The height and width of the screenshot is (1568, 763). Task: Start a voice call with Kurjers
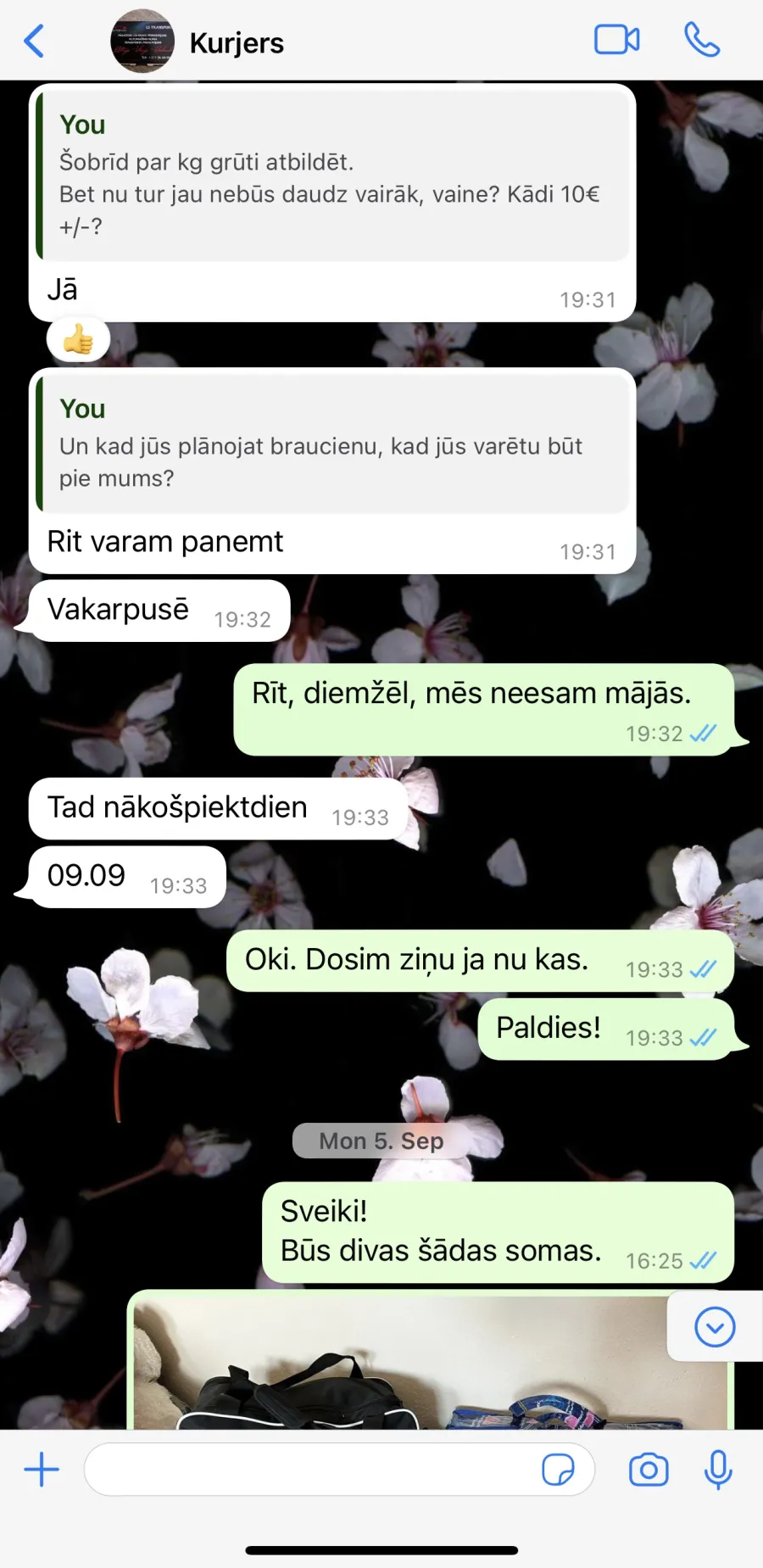(x=702, y=40)
